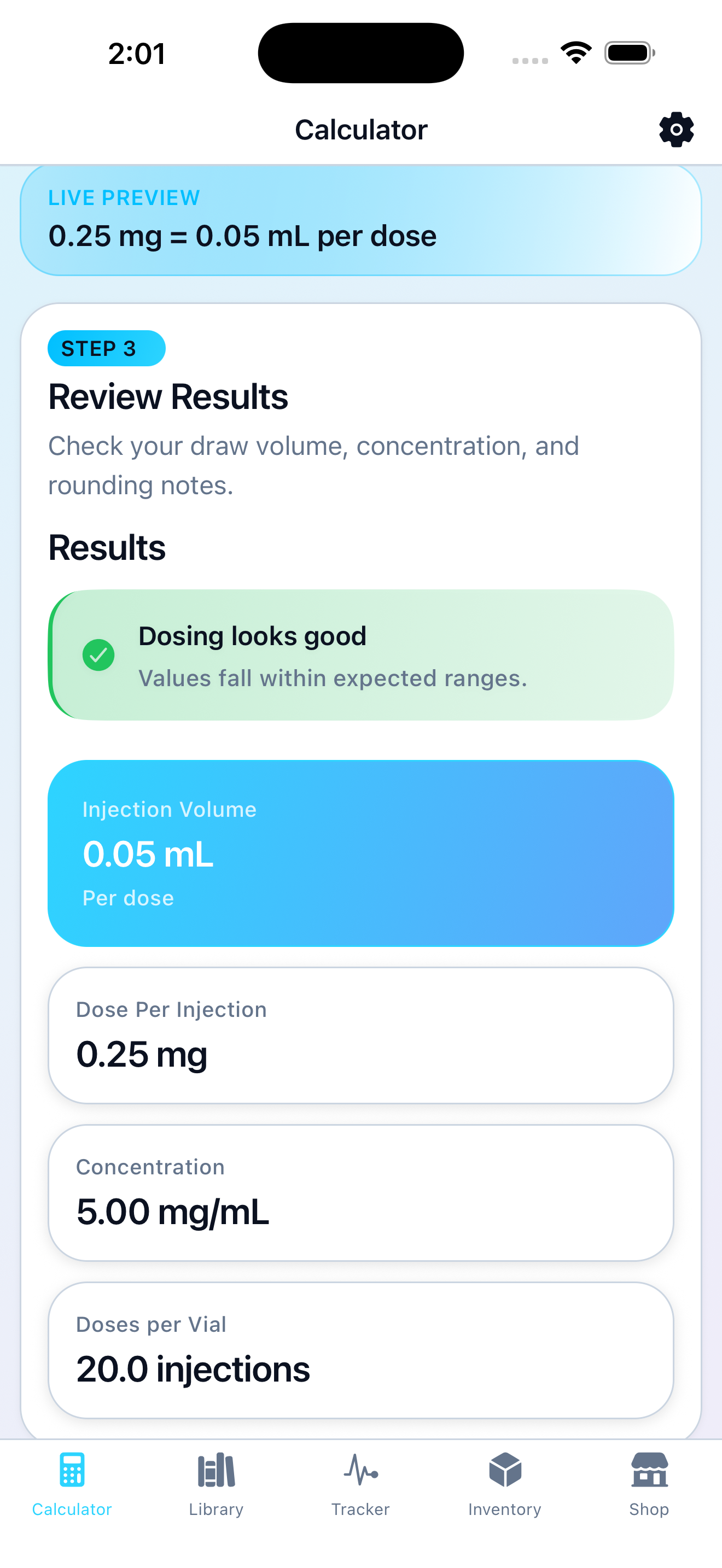Tap the Review Results heading
Viewport: 722px width, 1568px height.
(x=168, y=396)
